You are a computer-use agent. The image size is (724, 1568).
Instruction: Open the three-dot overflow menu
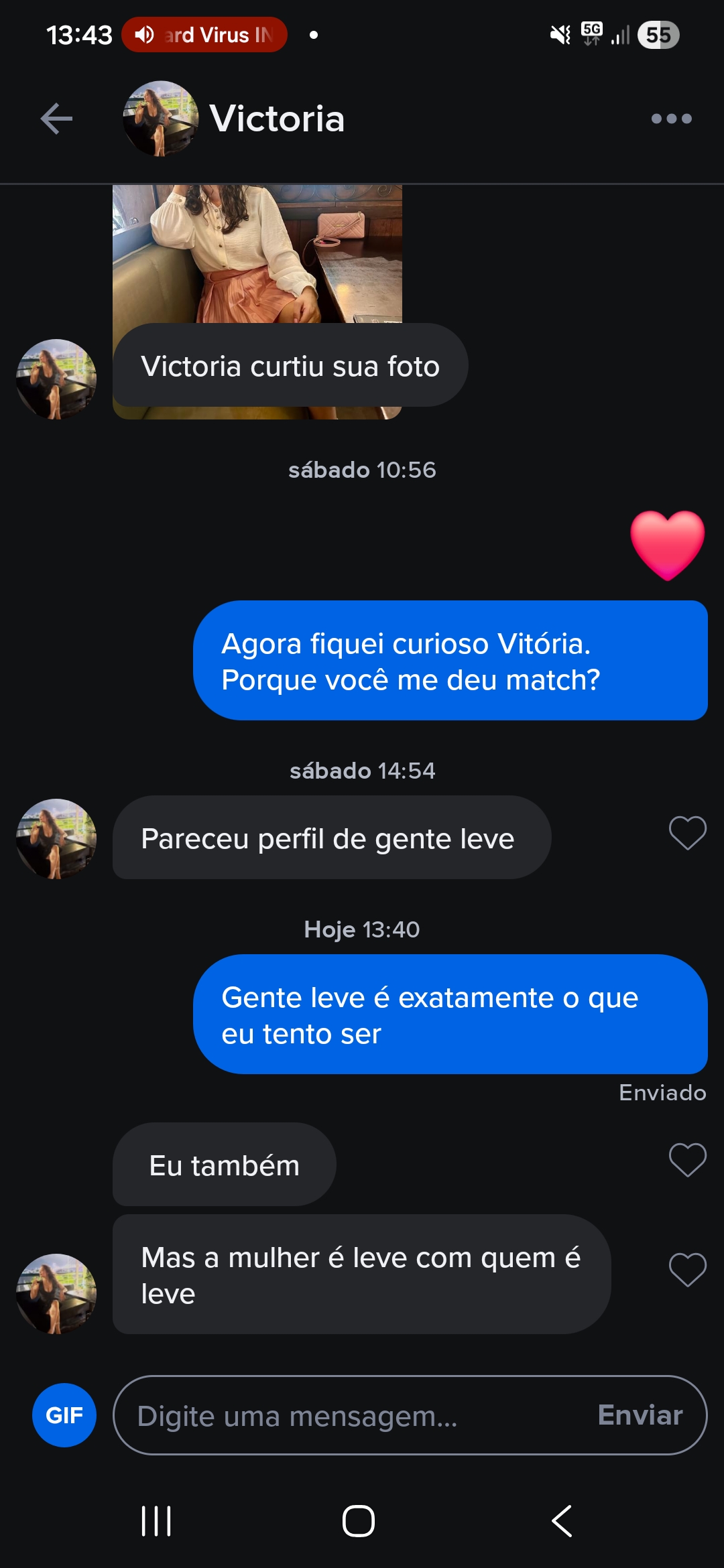coord(671,119)
